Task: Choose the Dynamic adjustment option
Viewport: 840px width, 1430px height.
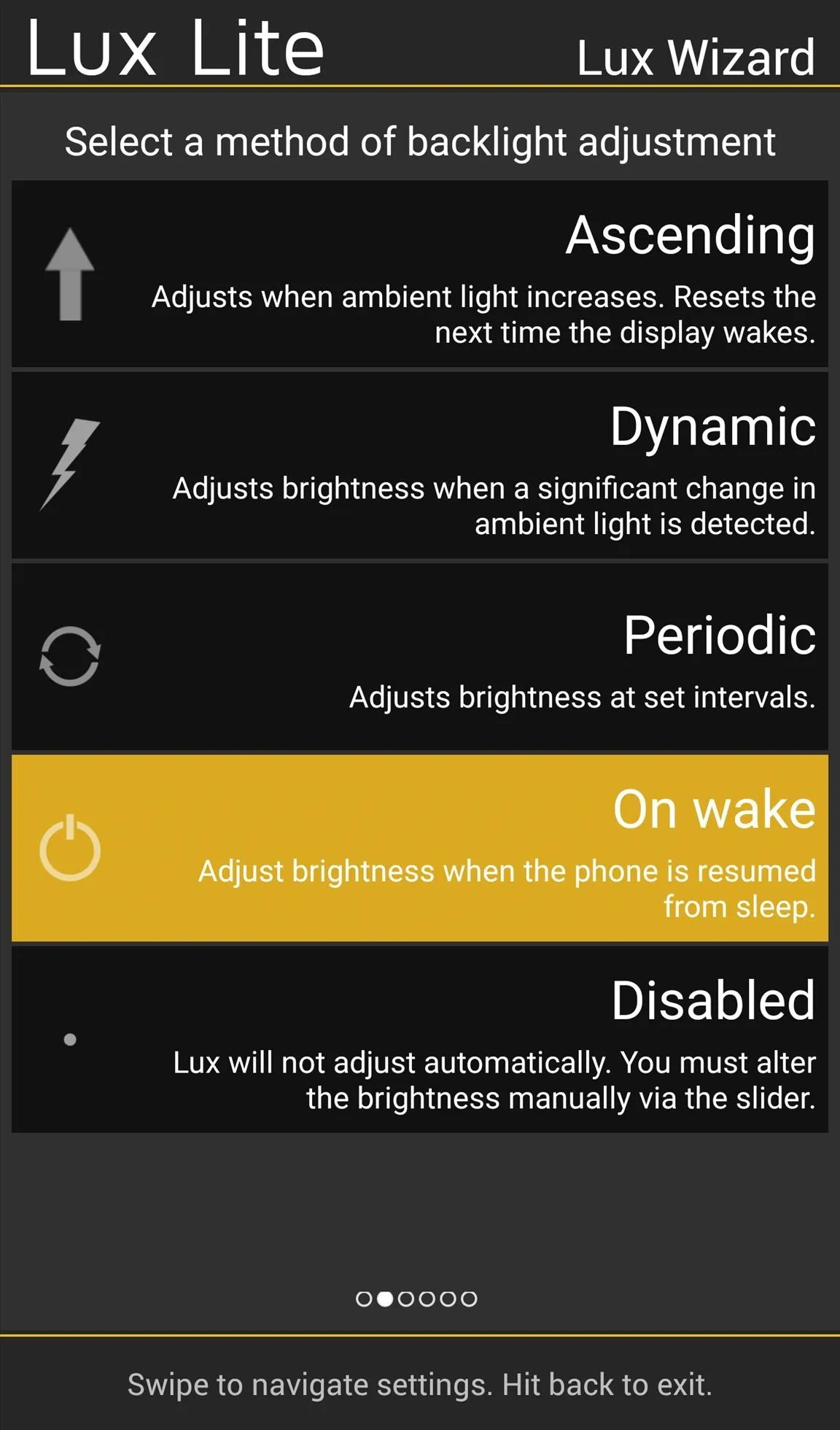Action: point(420,465)
